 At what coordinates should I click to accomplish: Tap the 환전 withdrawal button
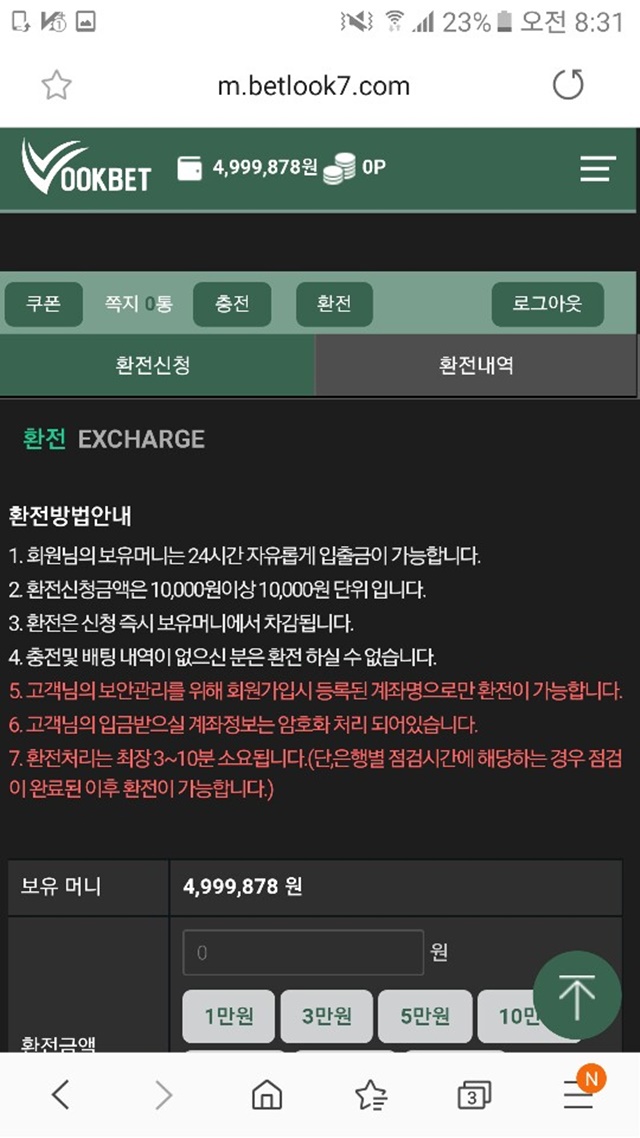coord(335,303)
